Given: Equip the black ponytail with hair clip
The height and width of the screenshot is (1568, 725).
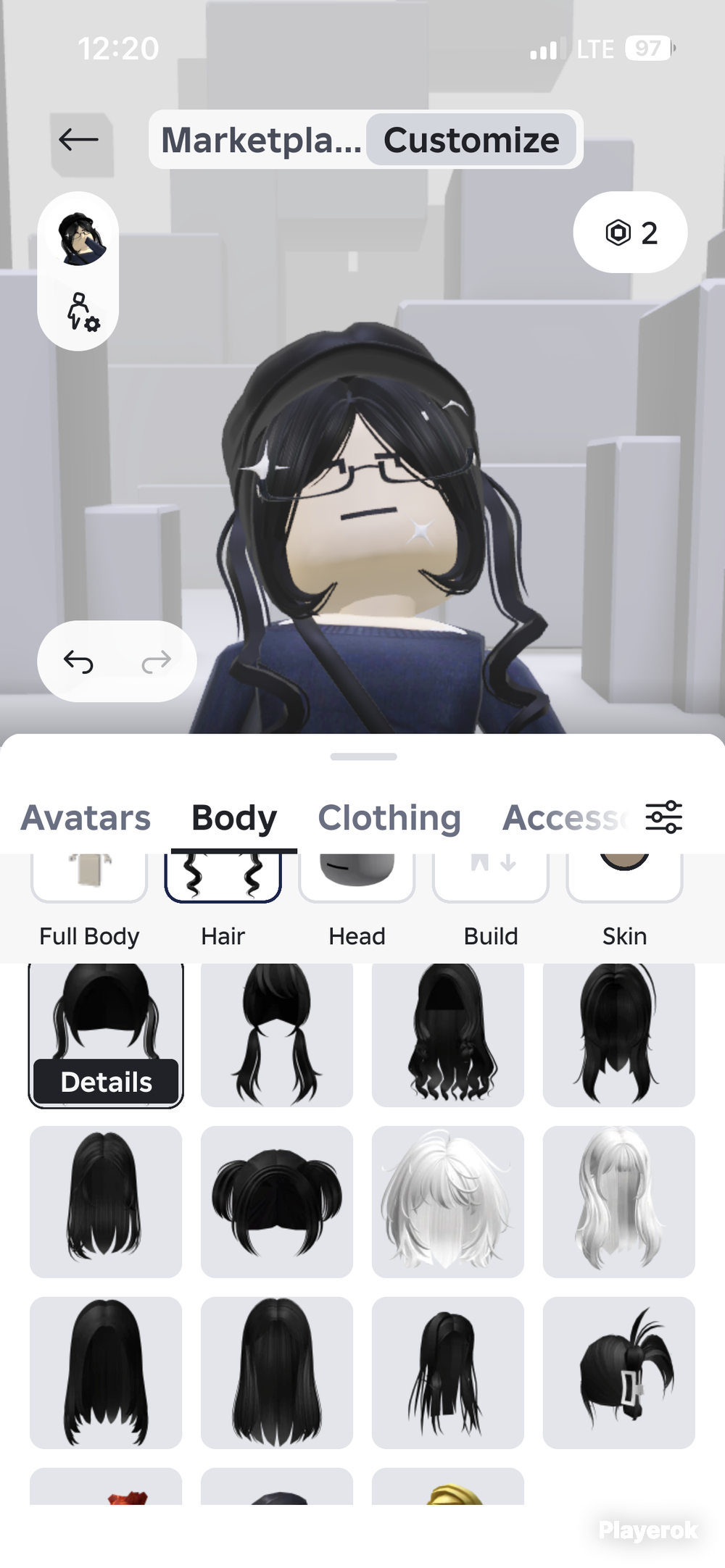Looking at the screenshot, I should pos(619,1372).
